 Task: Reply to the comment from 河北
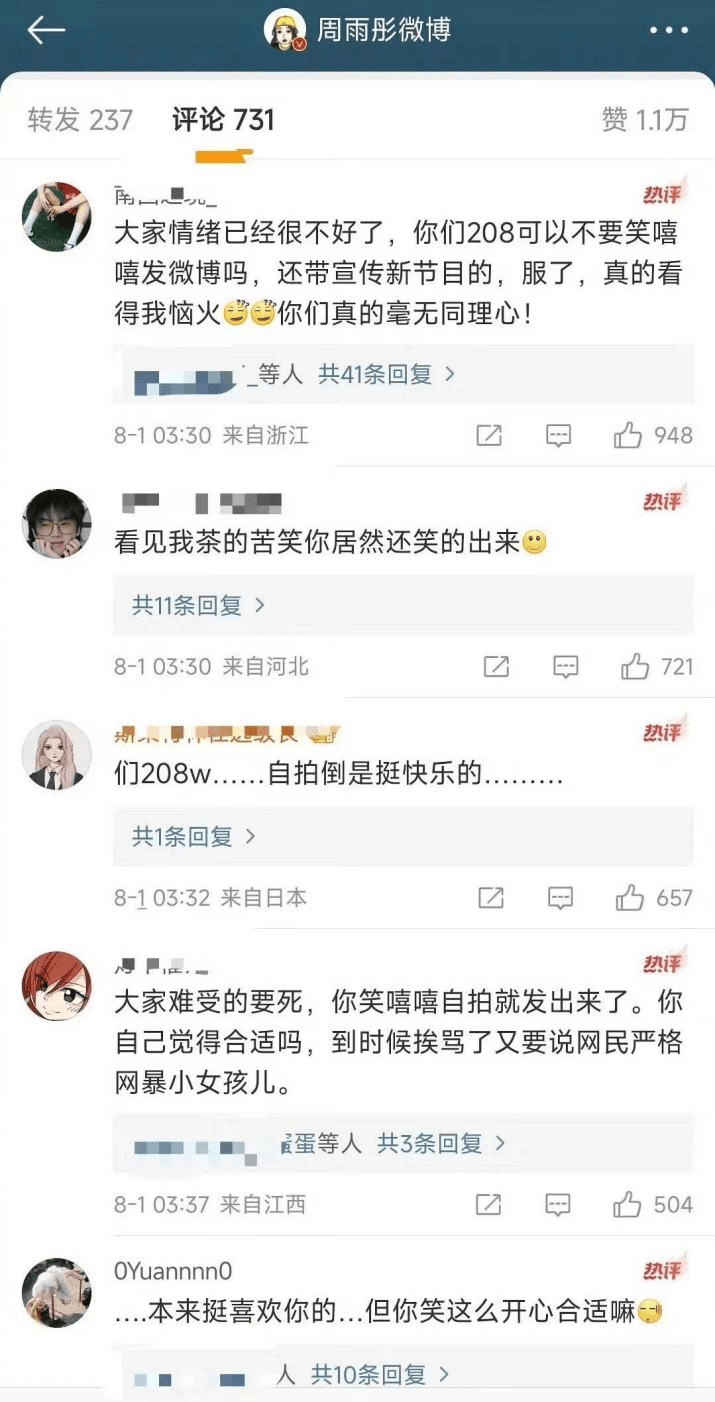point(565,666)
